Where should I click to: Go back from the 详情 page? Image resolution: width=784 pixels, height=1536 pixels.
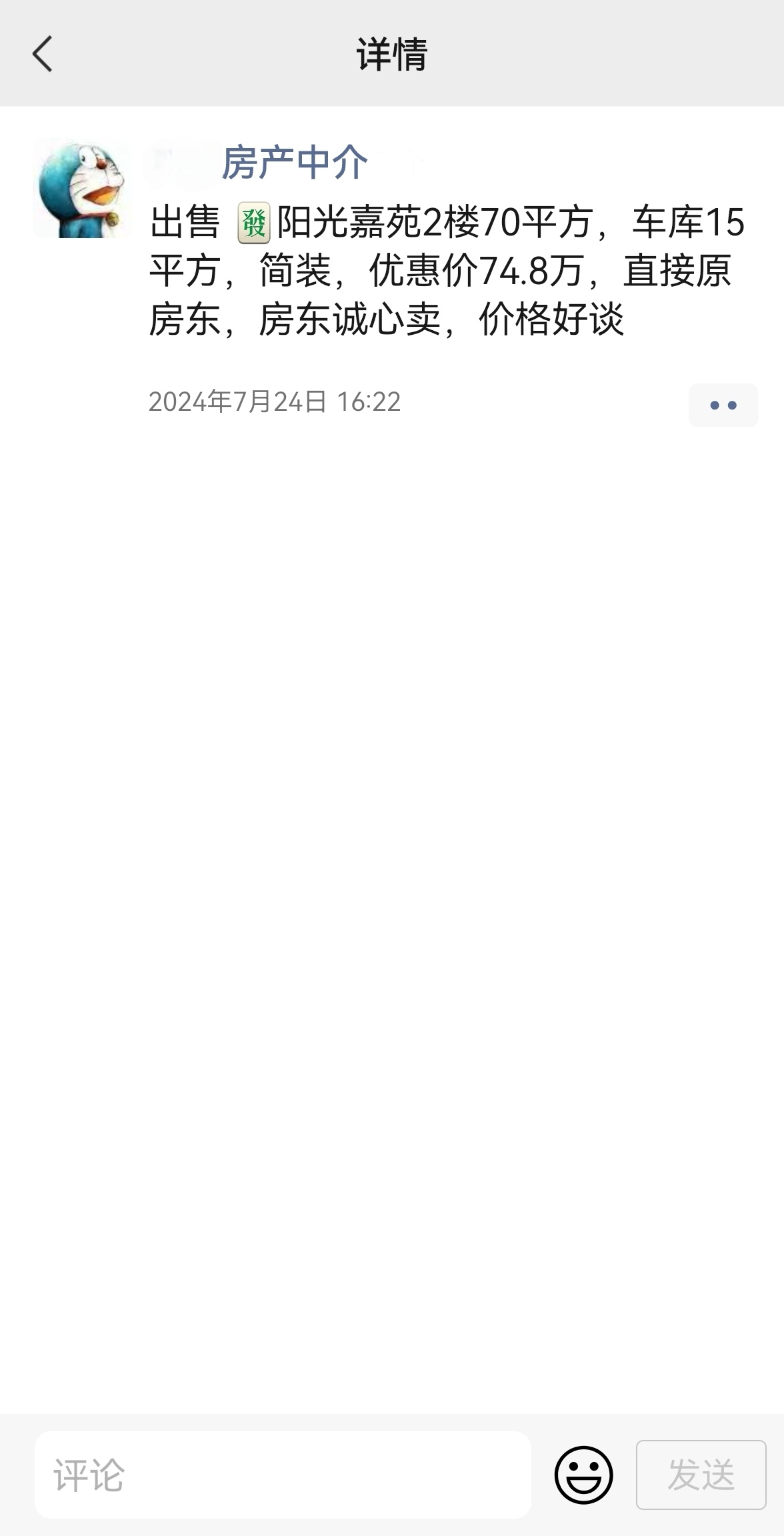pyautogui.click(x=43, y=54)
